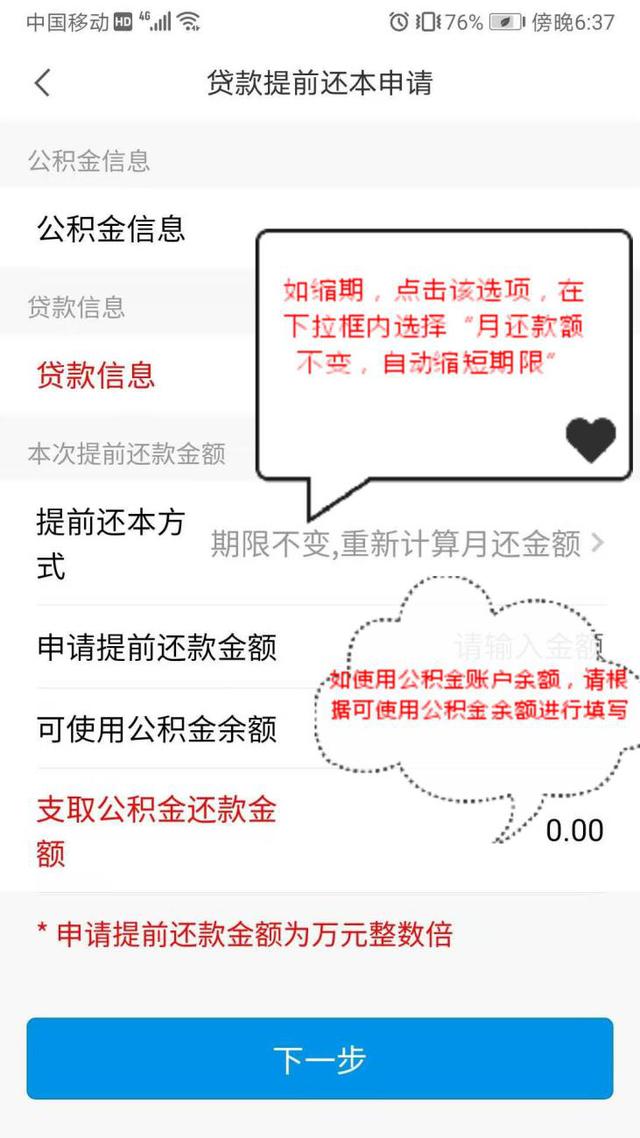Tap the 下一步 button
Screen dimensions: 640x1138
point(320,1059)
